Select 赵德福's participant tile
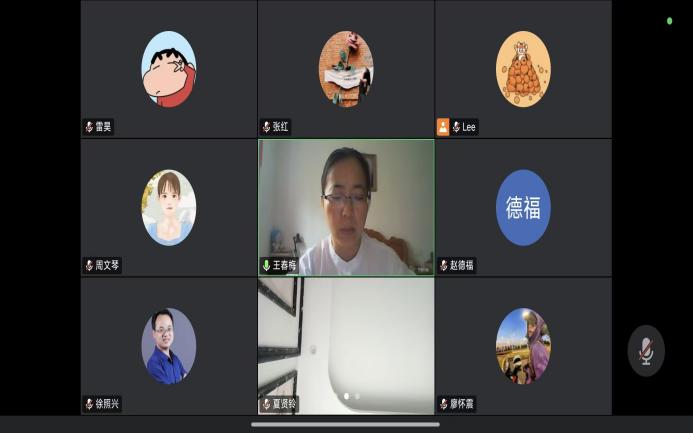This screenshot has height=433, width=693. pos(523,207)
